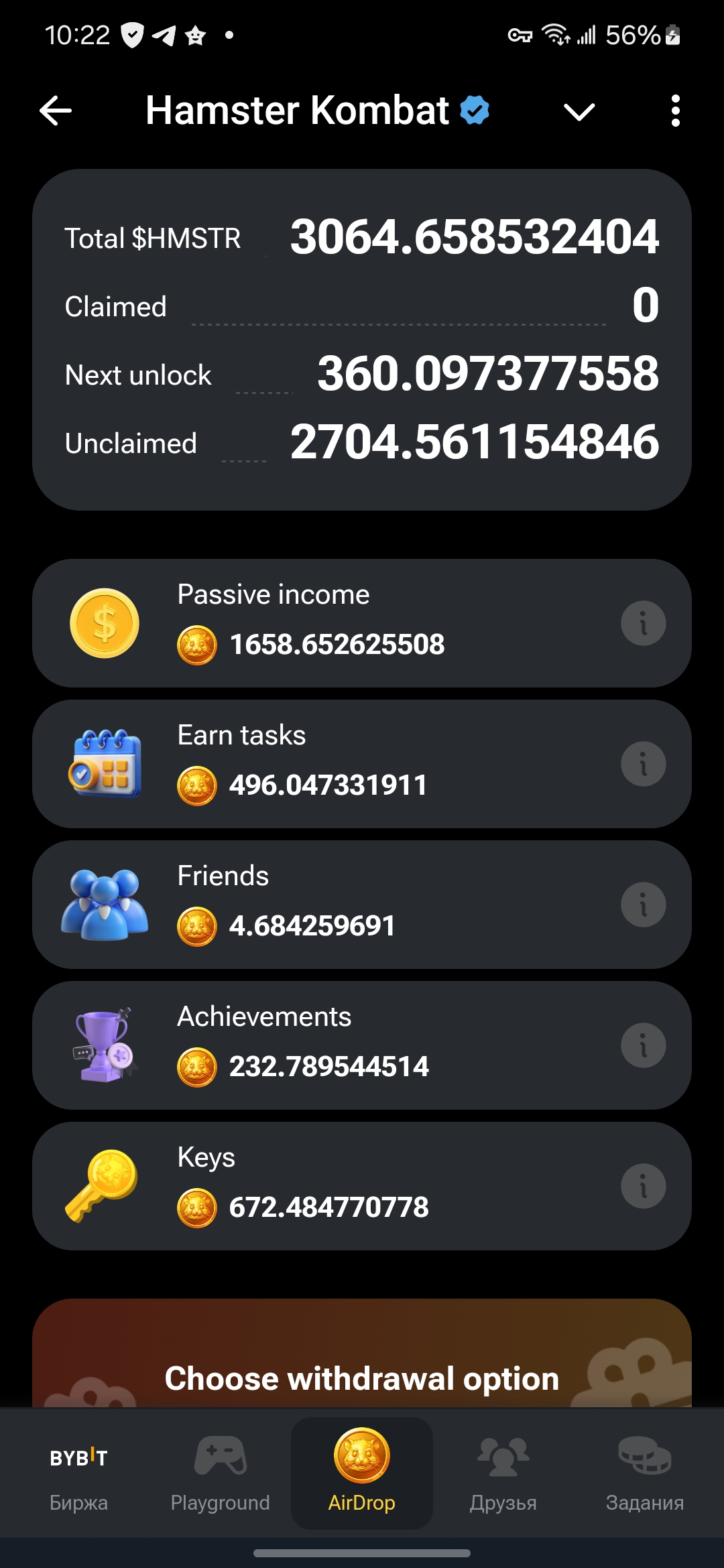The width and height of the screenshot is (724, 1568).
Task: Show info for Keys reward
Action: [x=643, y=1186]
